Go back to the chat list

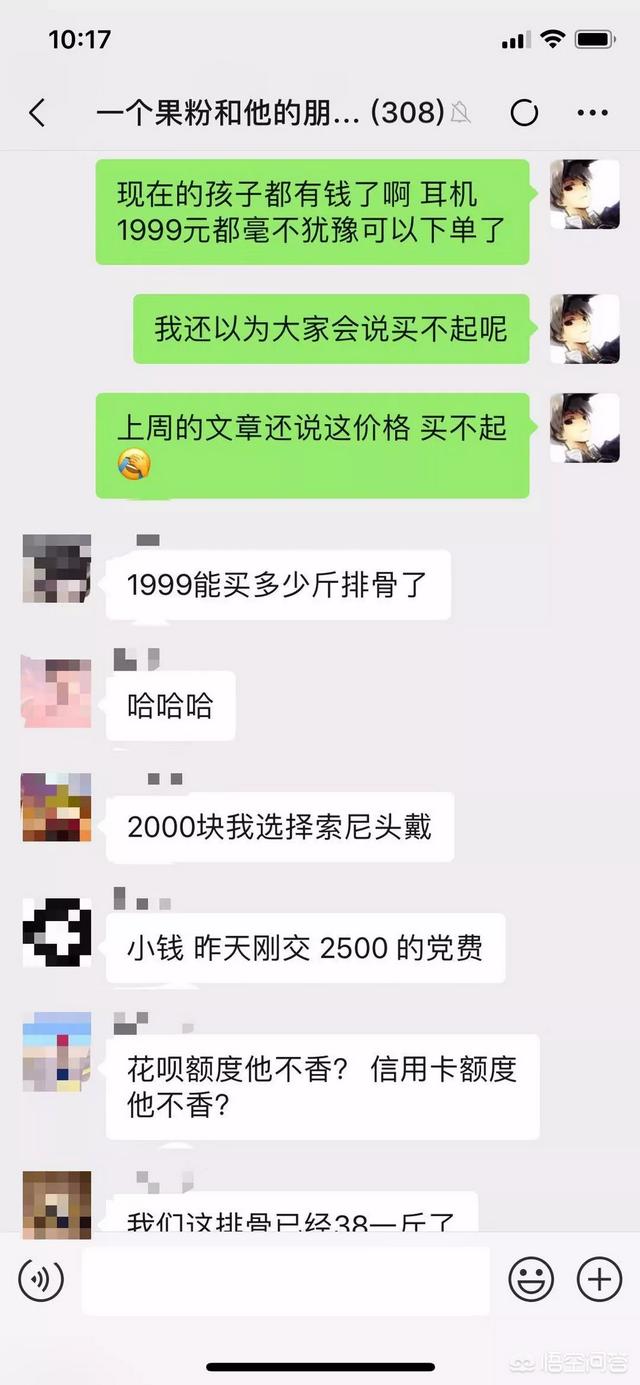[37, 113]
